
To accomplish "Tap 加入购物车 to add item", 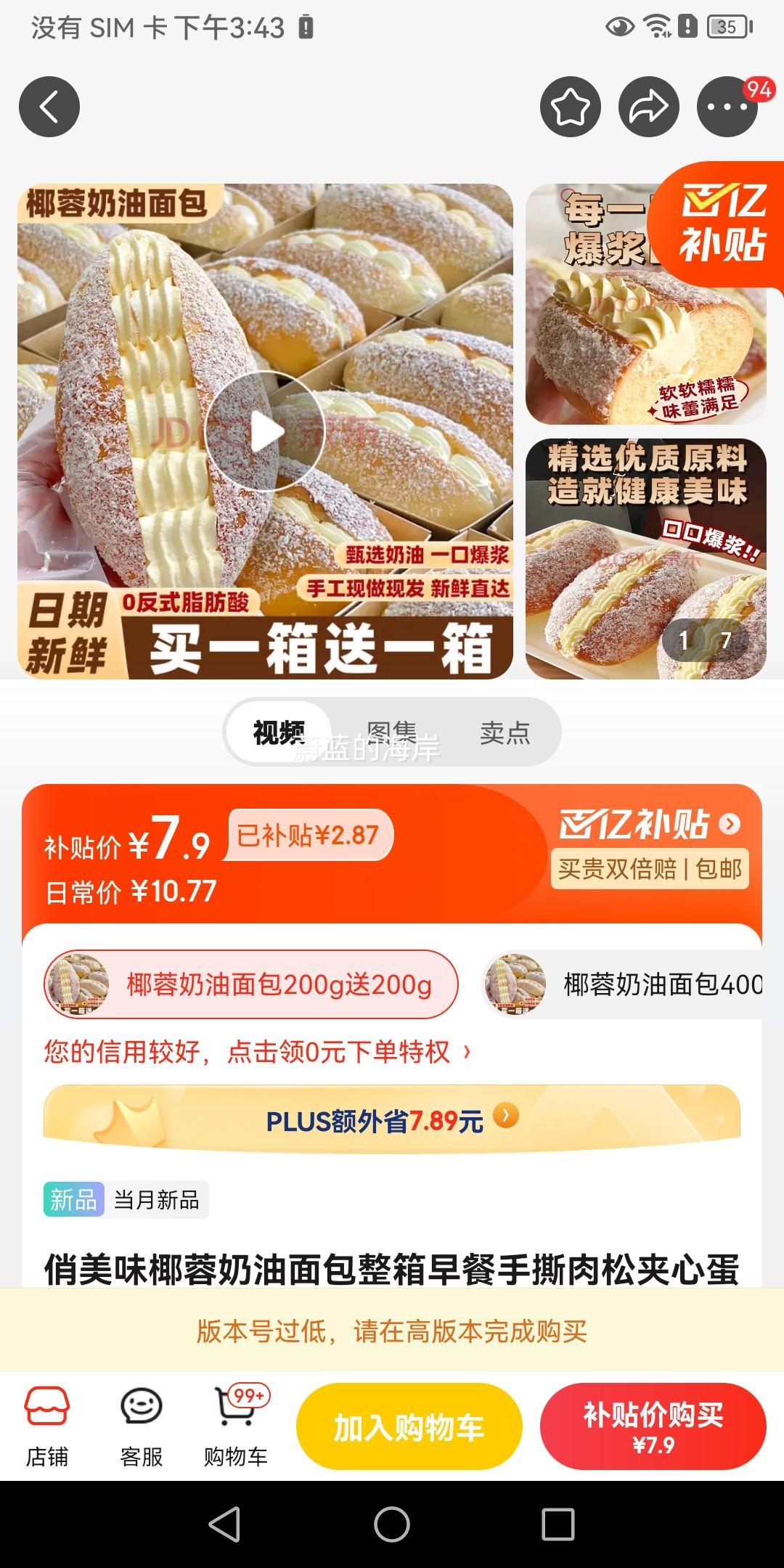I will pyautogui.click(x=409, y=1426).
